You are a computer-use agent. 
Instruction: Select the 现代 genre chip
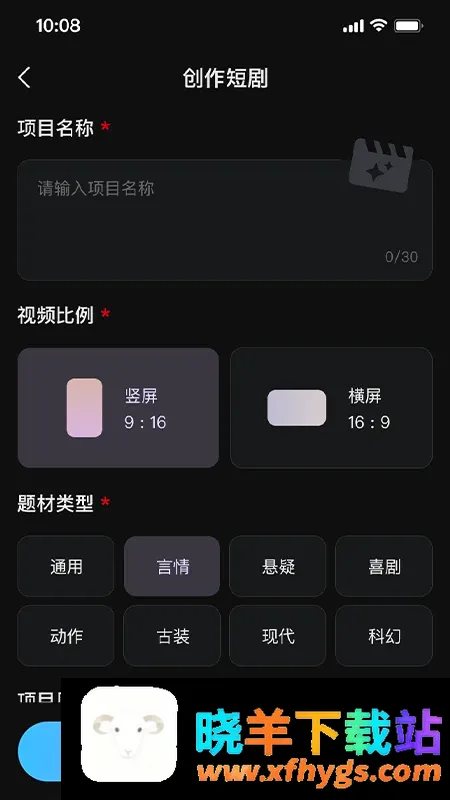coord(278,636)
